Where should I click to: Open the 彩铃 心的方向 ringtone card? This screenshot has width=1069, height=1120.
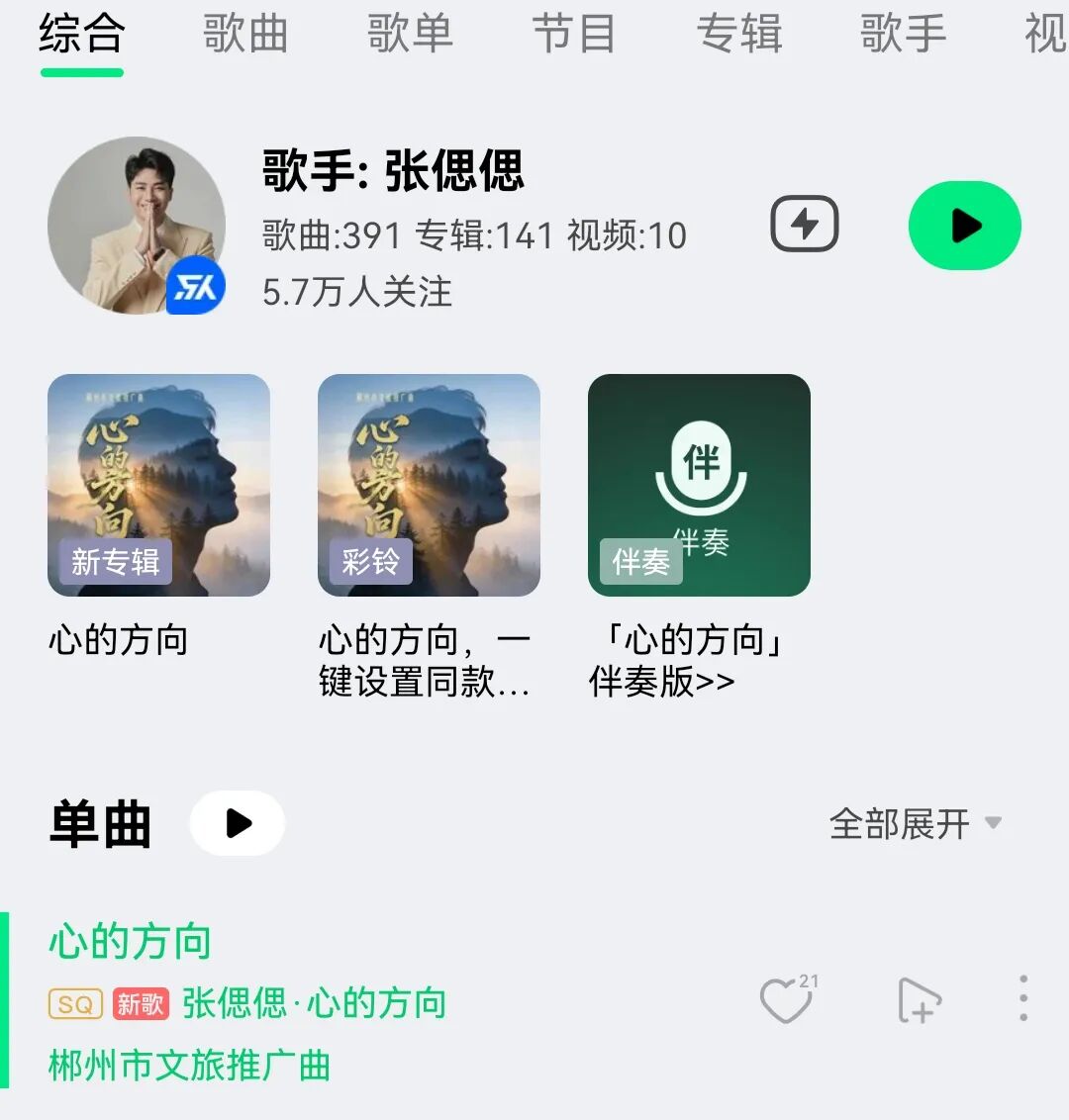[x=429, y=485]
